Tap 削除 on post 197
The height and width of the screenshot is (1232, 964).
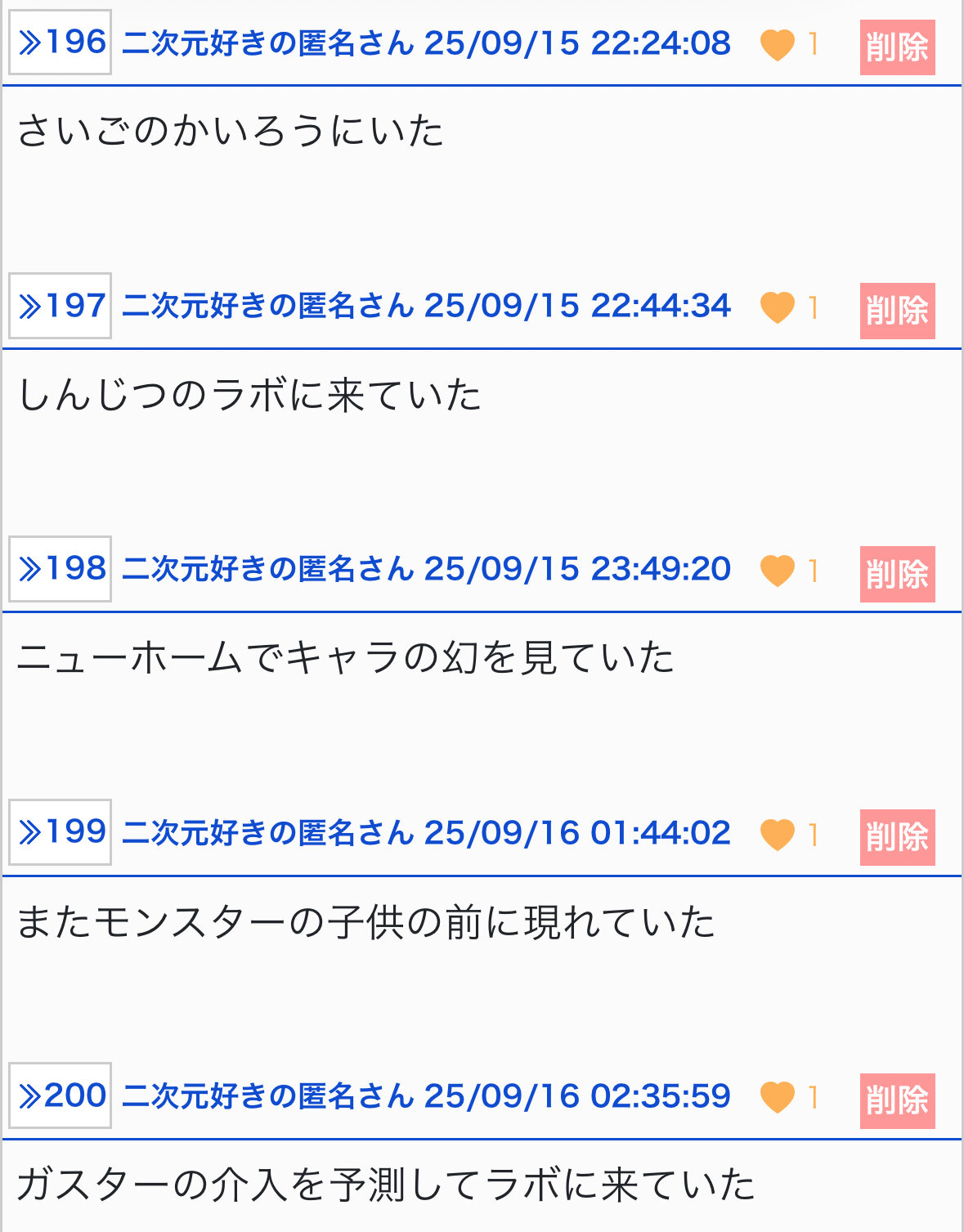[x=897, y=310]
